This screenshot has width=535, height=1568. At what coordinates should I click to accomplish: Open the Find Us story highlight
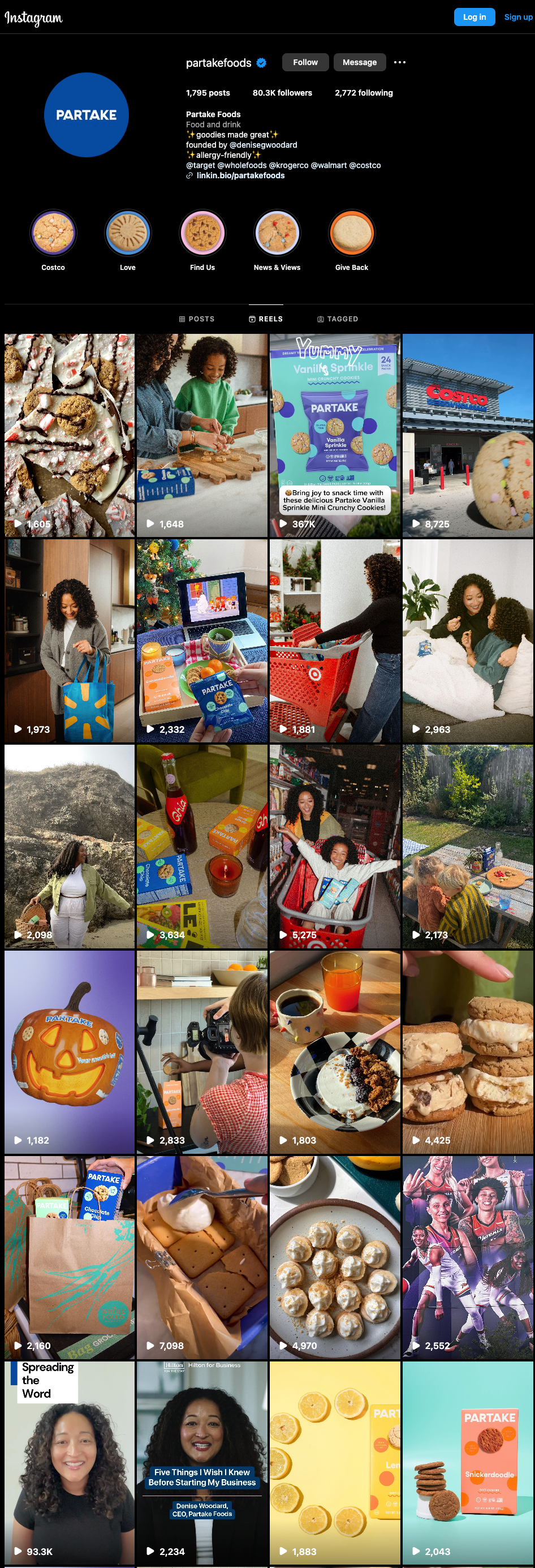coord(202,233)
